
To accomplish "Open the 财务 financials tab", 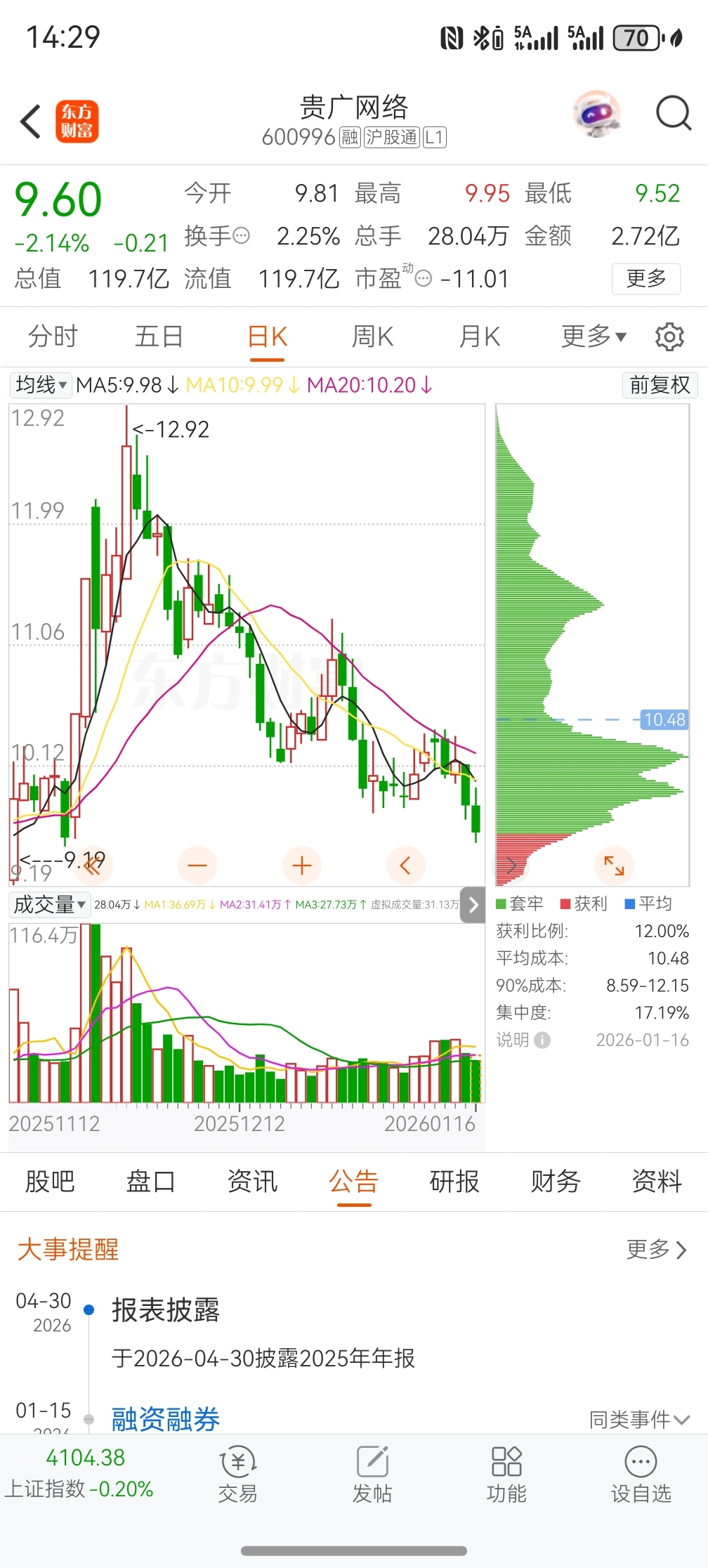I will [556, 1182].
